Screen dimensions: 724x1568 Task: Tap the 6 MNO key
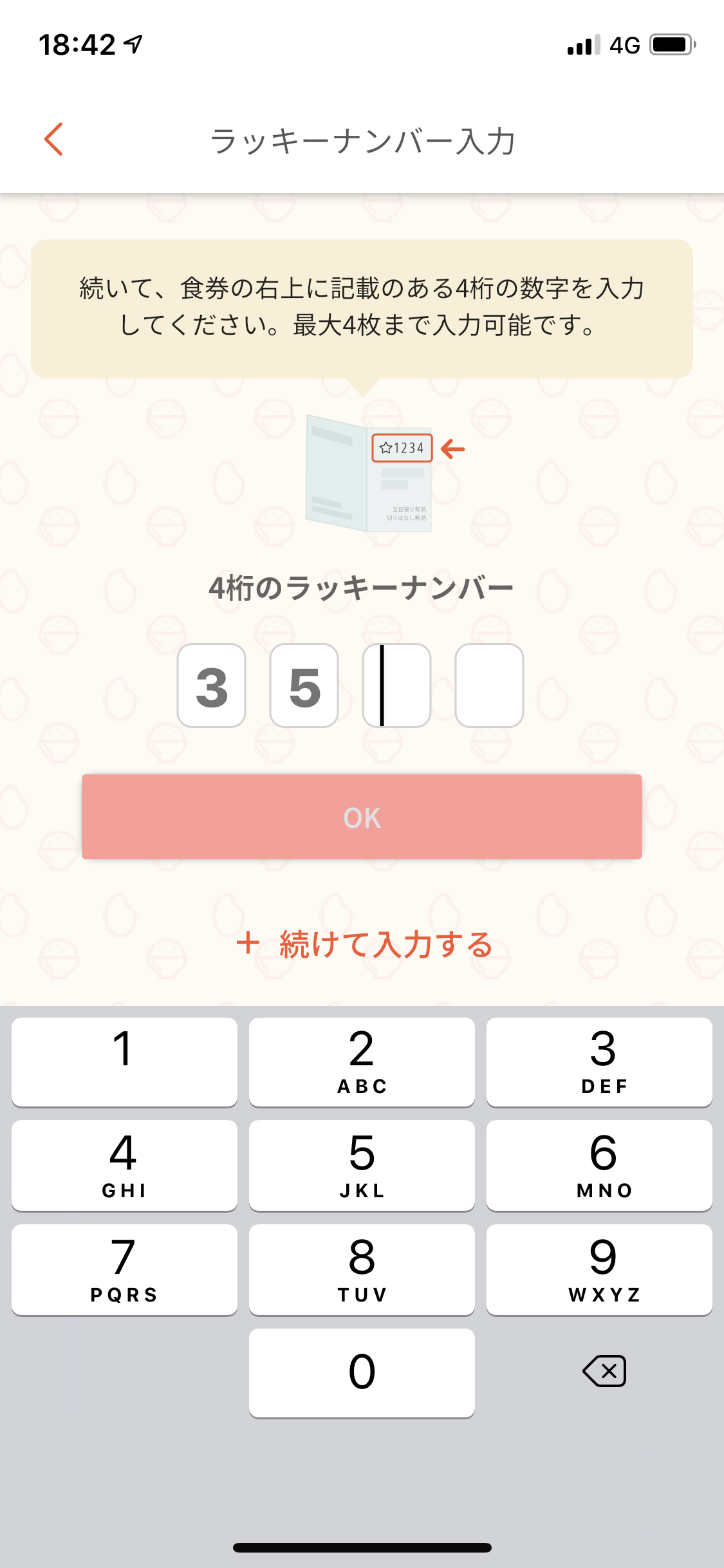click(x=599, y=1166)
